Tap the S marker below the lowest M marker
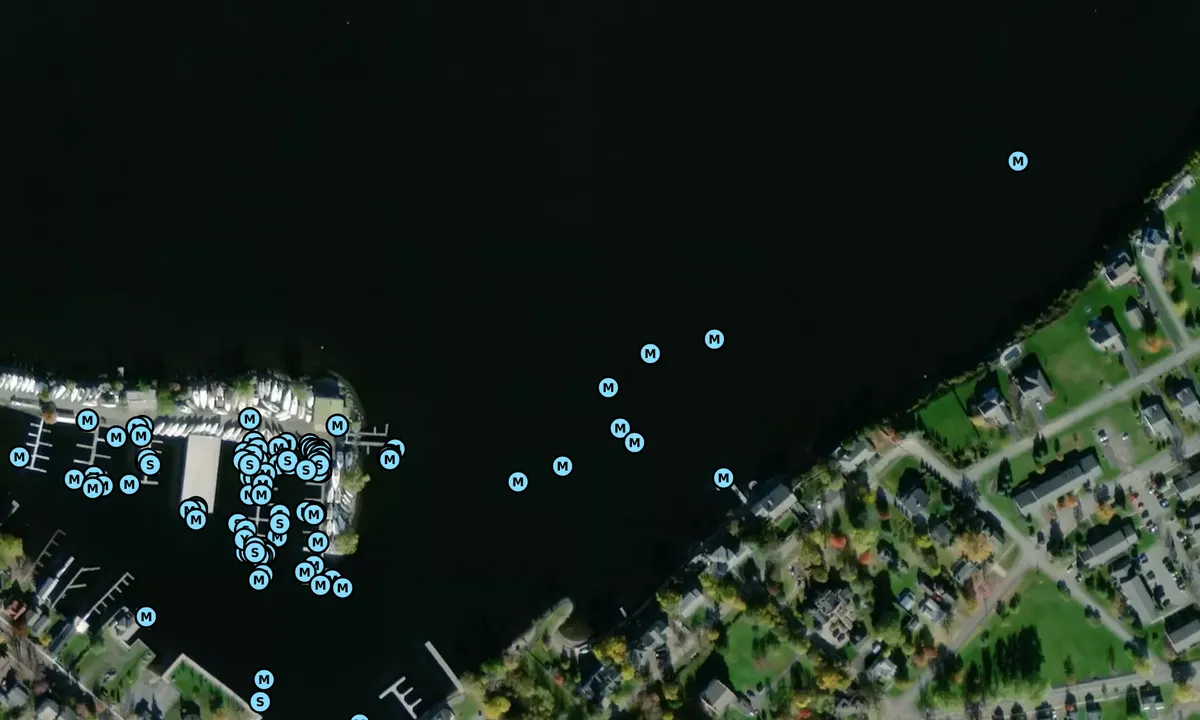Viewport: 1200px width, 720px height. (x=260, y=702)
